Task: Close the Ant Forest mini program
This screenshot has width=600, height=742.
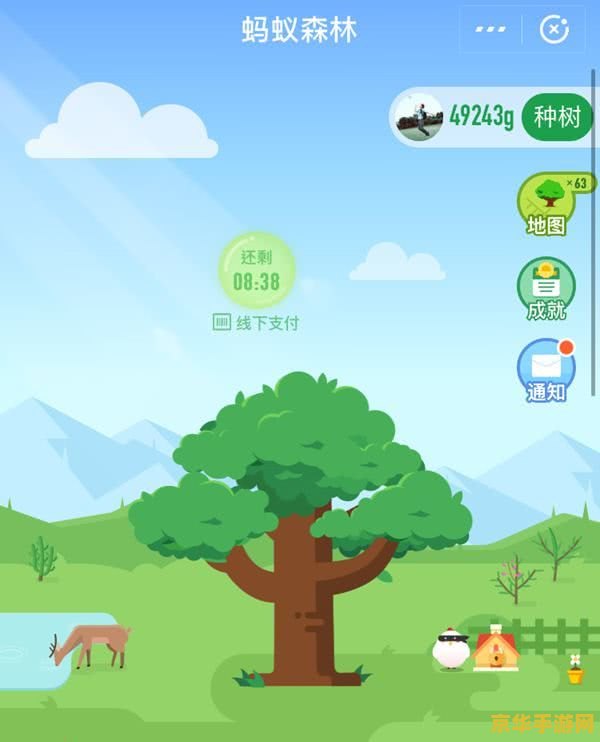Action: (x=554, y=29)
